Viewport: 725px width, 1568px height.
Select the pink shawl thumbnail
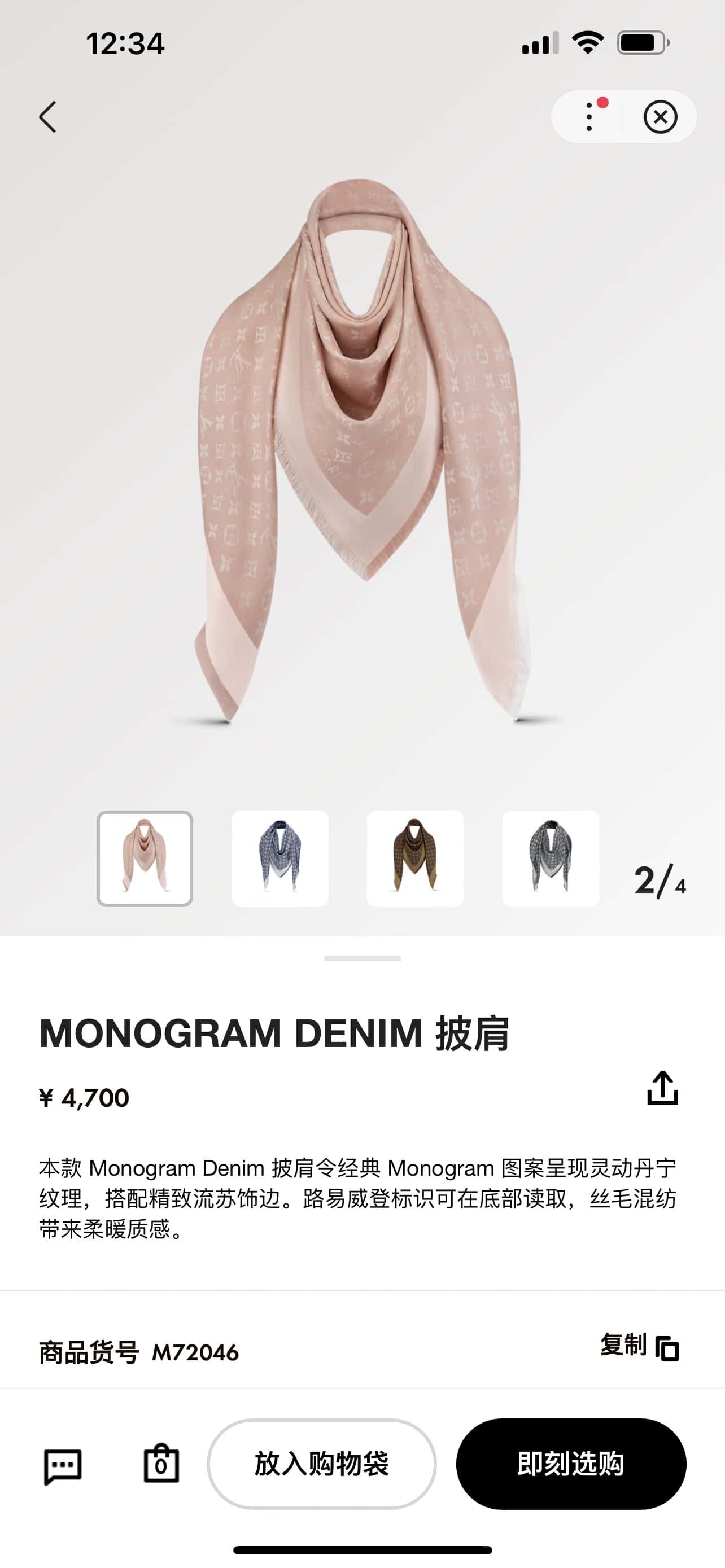[x=145, y=859]
